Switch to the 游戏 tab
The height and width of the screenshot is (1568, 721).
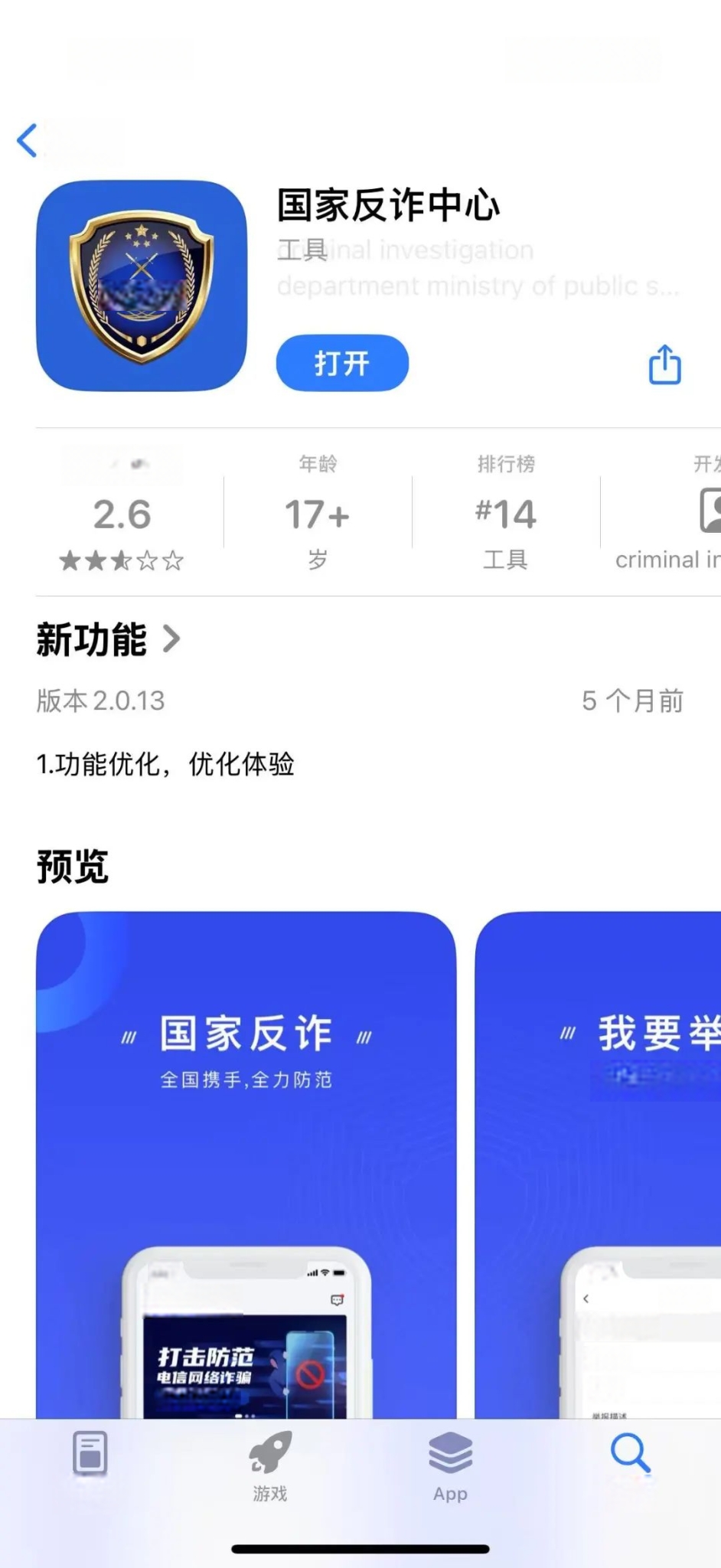270,1466
